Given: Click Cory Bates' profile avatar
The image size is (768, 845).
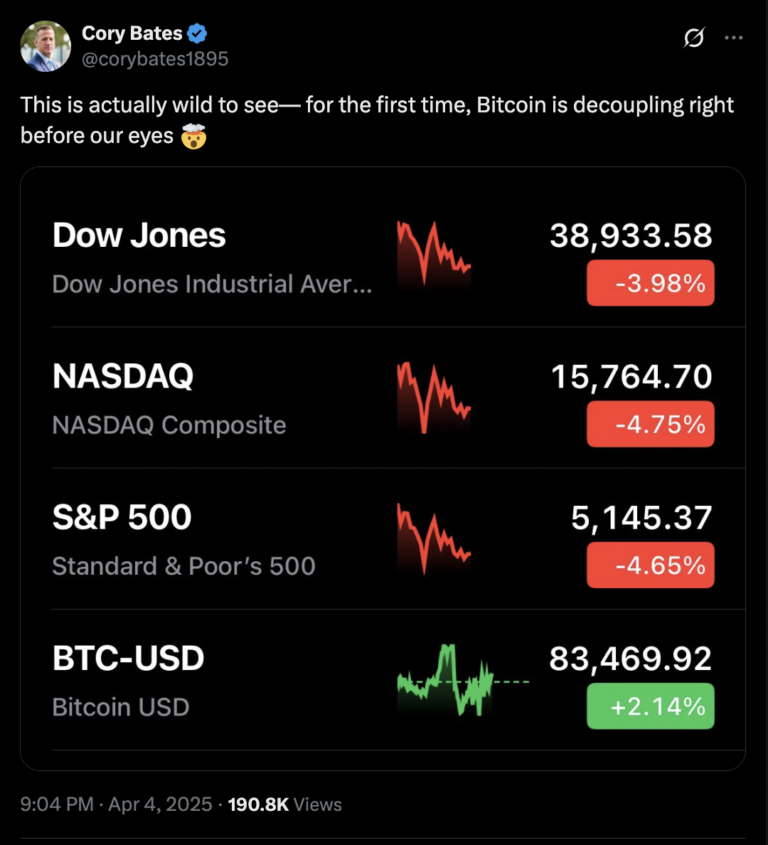Looking at the screenshot, I should (x=44, y=45).
